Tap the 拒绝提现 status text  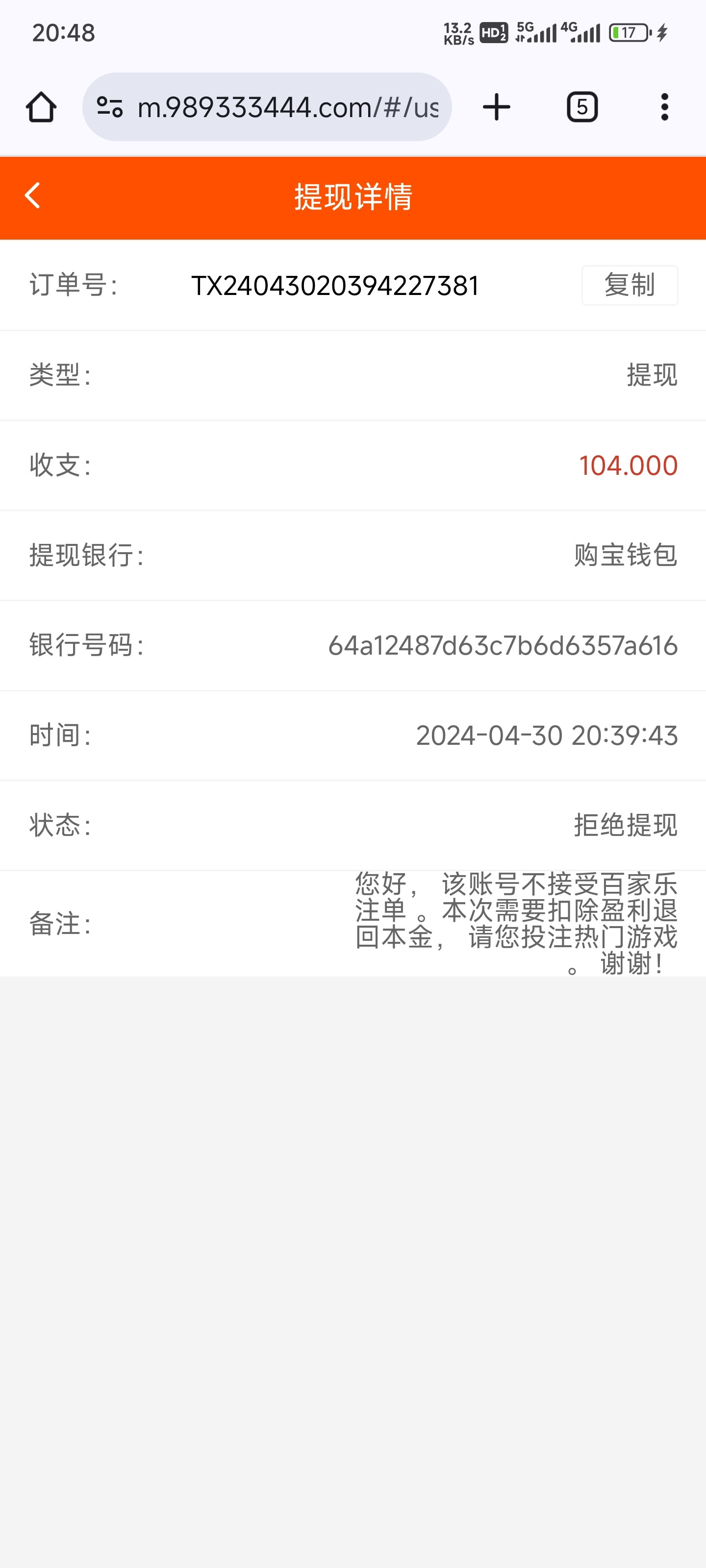[x=625, y=826]
